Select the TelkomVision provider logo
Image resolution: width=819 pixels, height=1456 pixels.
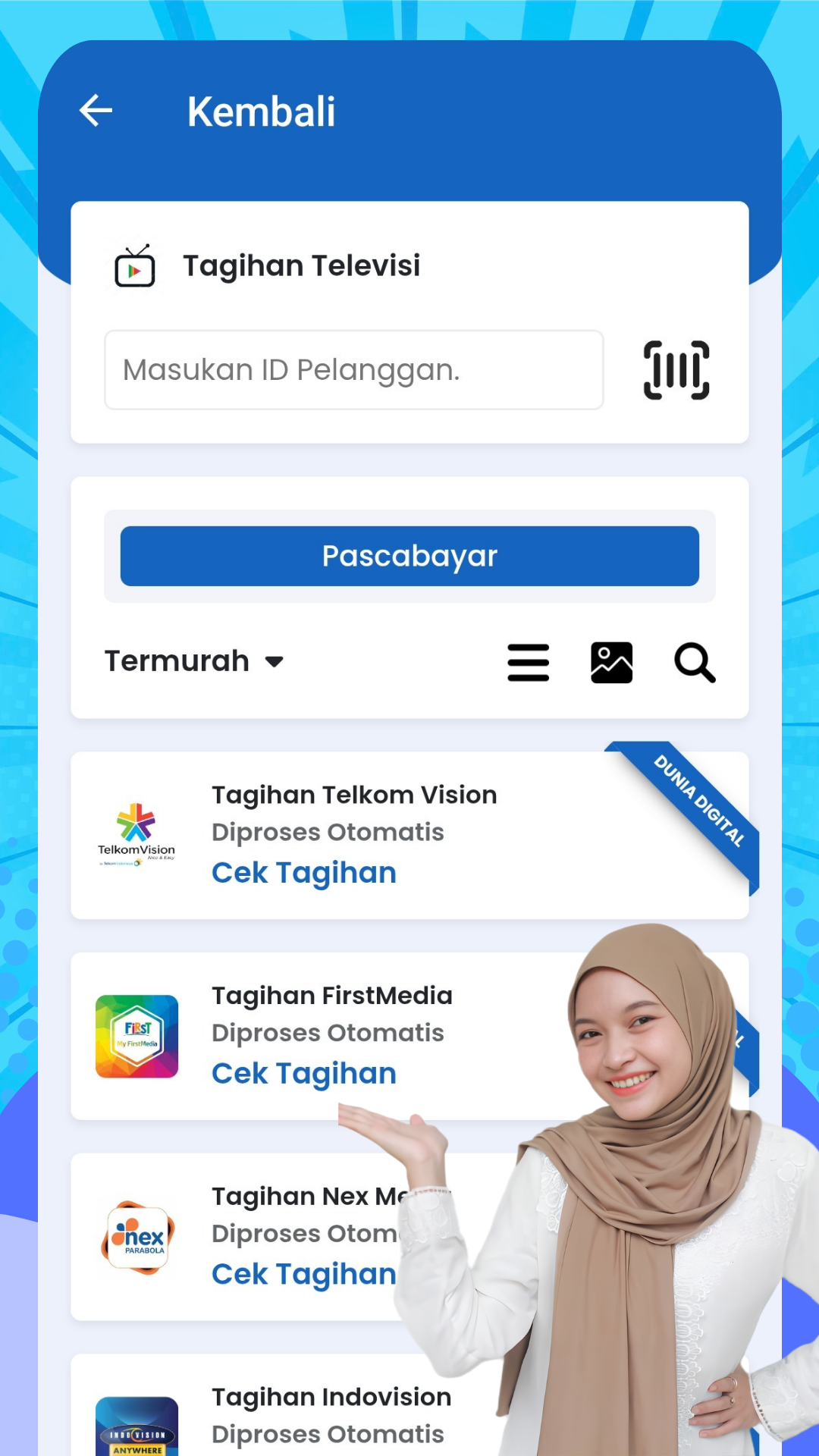(136, 830)
